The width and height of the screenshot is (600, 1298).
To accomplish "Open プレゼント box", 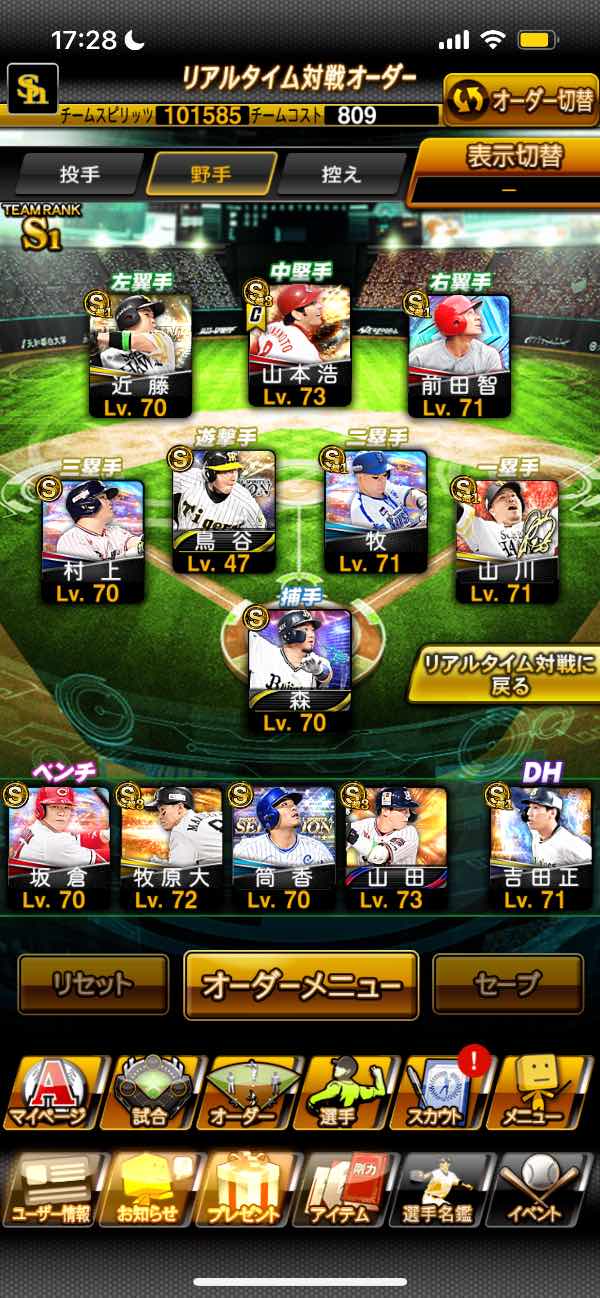I will [246, 1190].
